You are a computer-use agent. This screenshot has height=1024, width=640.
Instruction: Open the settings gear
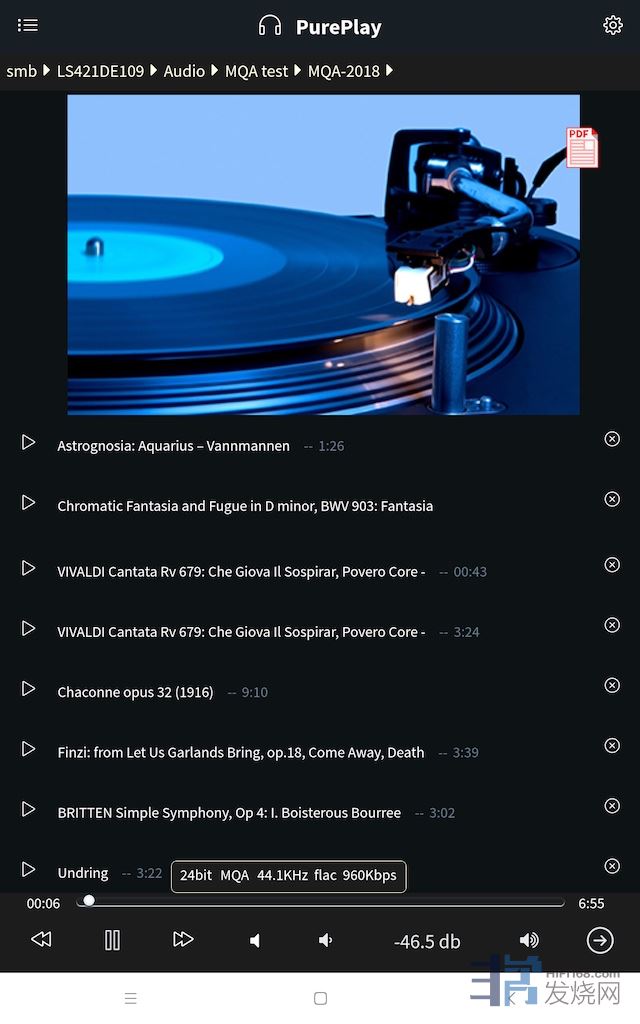click(x=613, y=26)
